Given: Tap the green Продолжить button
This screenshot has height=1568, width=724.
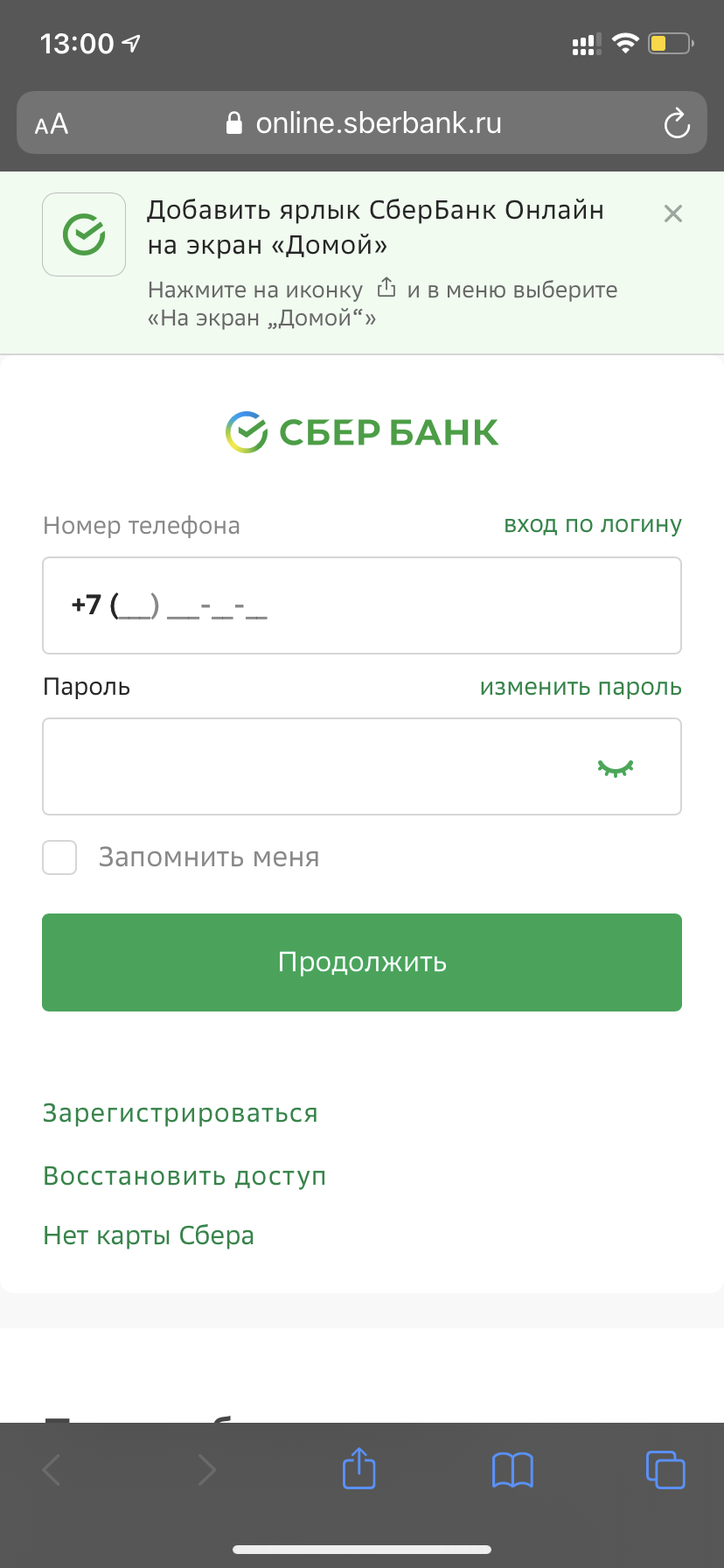Looking at the screenshot, I should (361, 962).
